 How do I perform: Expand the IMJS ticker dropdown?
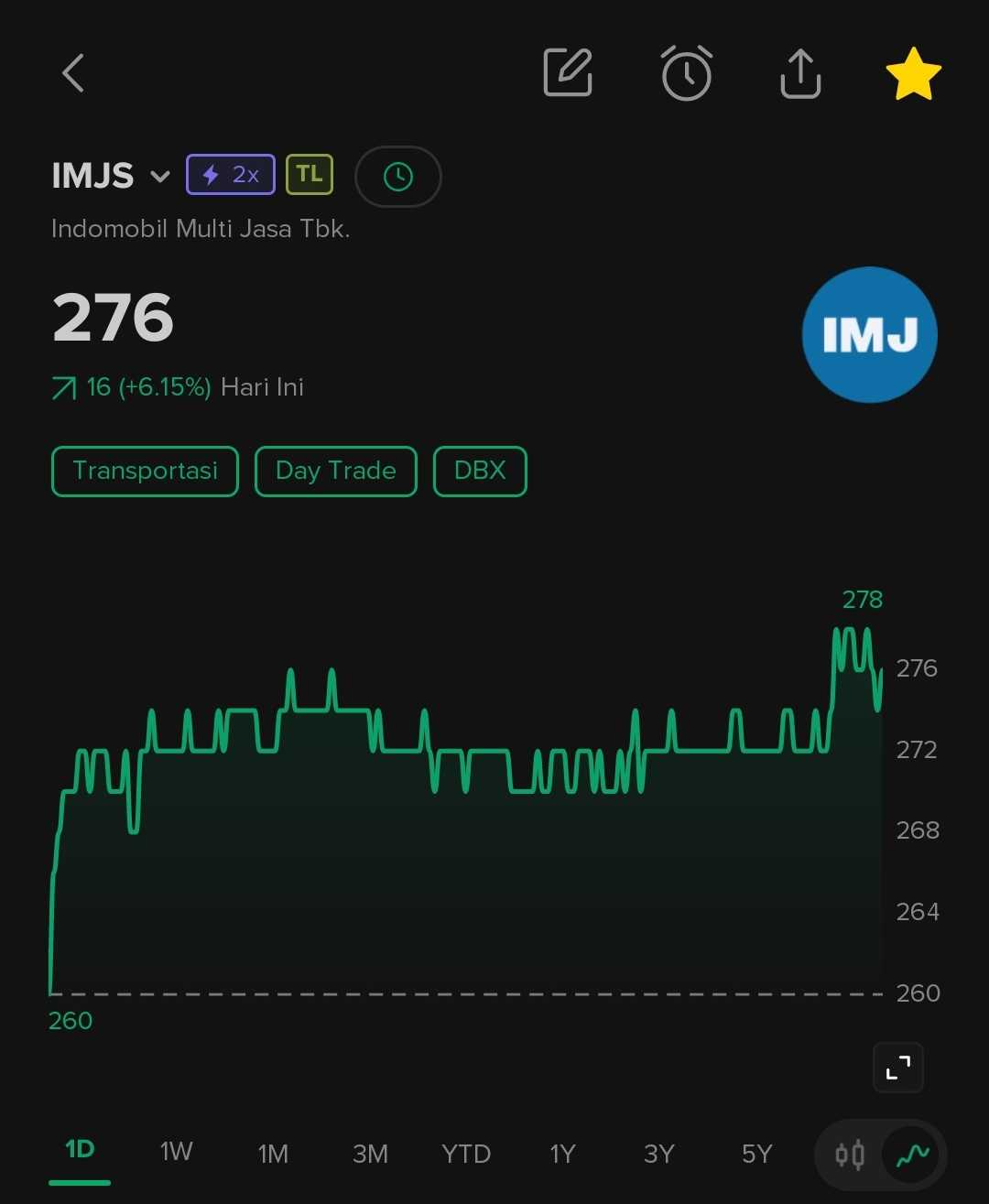click(x=160, y=176)
